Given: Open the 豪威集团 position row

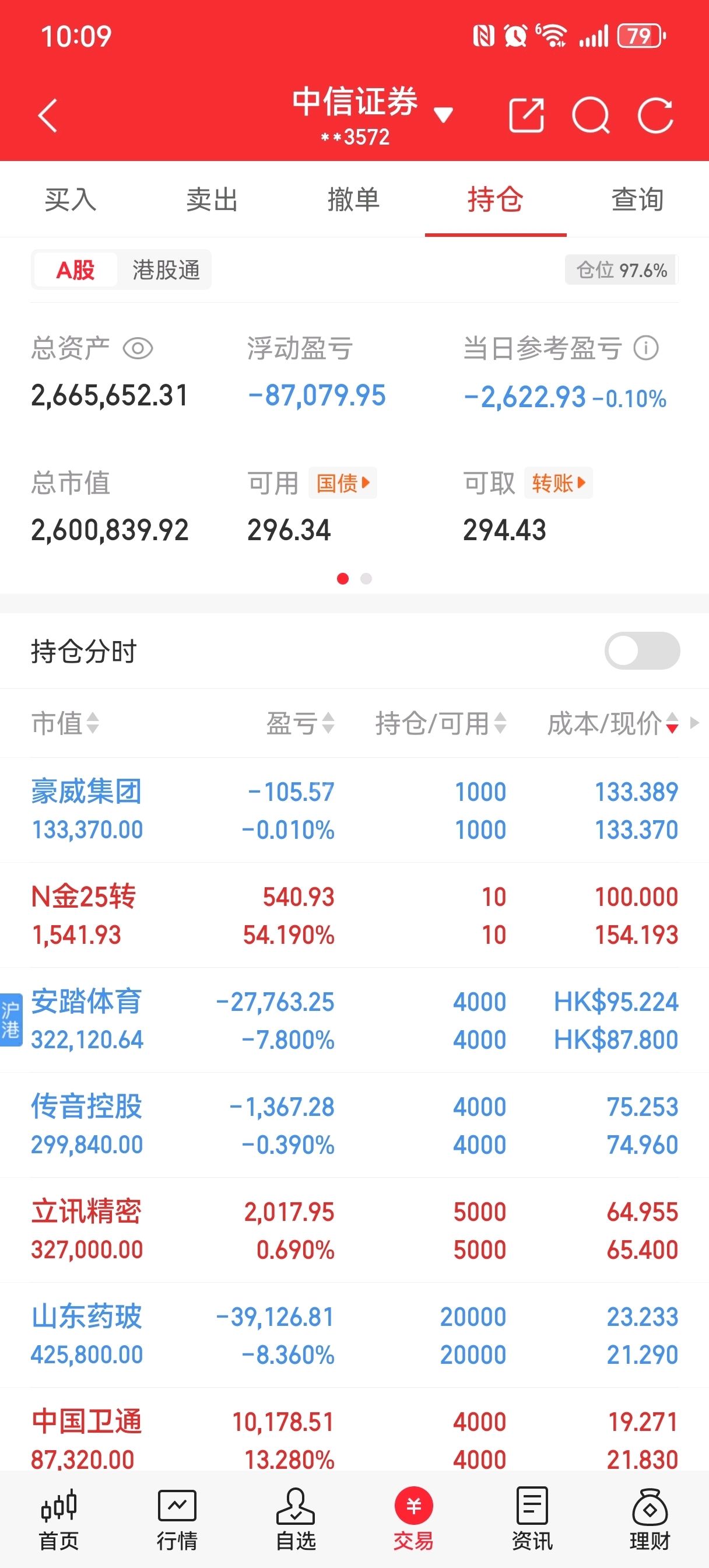Looking at the screenshot, I should [x=354, y=810].
